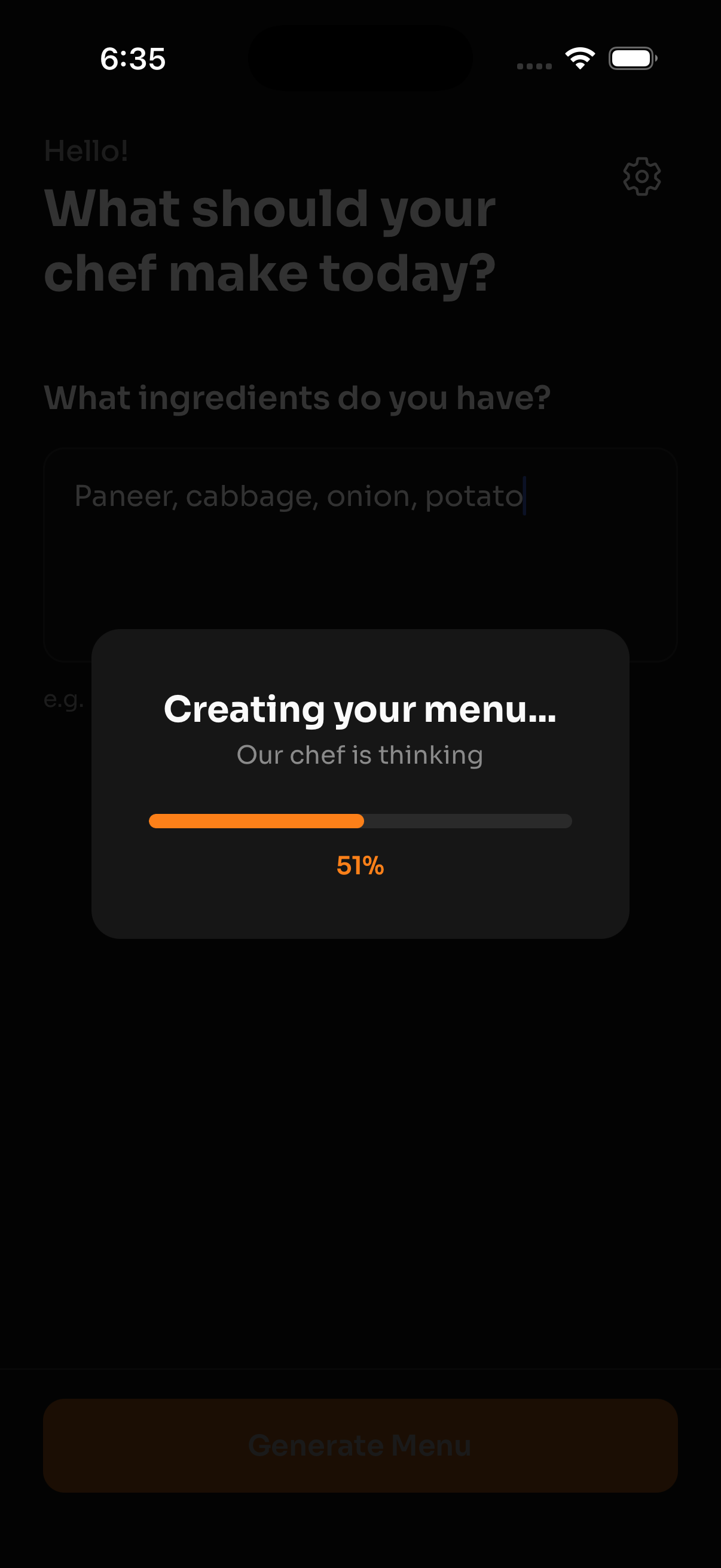
Task: Tap the clock showing 6:35
Action: (x=132, y=59)
